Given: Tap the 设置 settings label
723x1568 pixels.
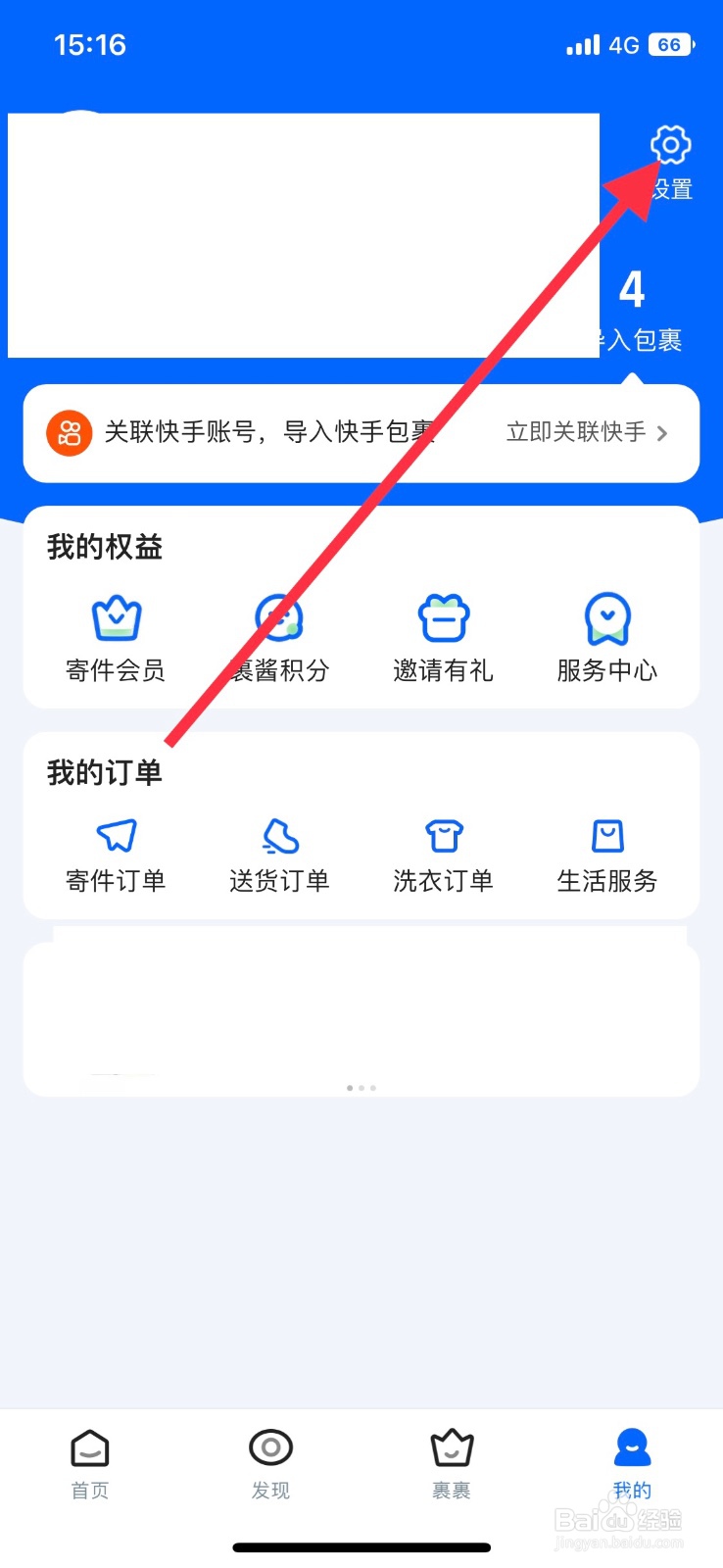Looking at the screenshot, I should click(x=673, y=189).
